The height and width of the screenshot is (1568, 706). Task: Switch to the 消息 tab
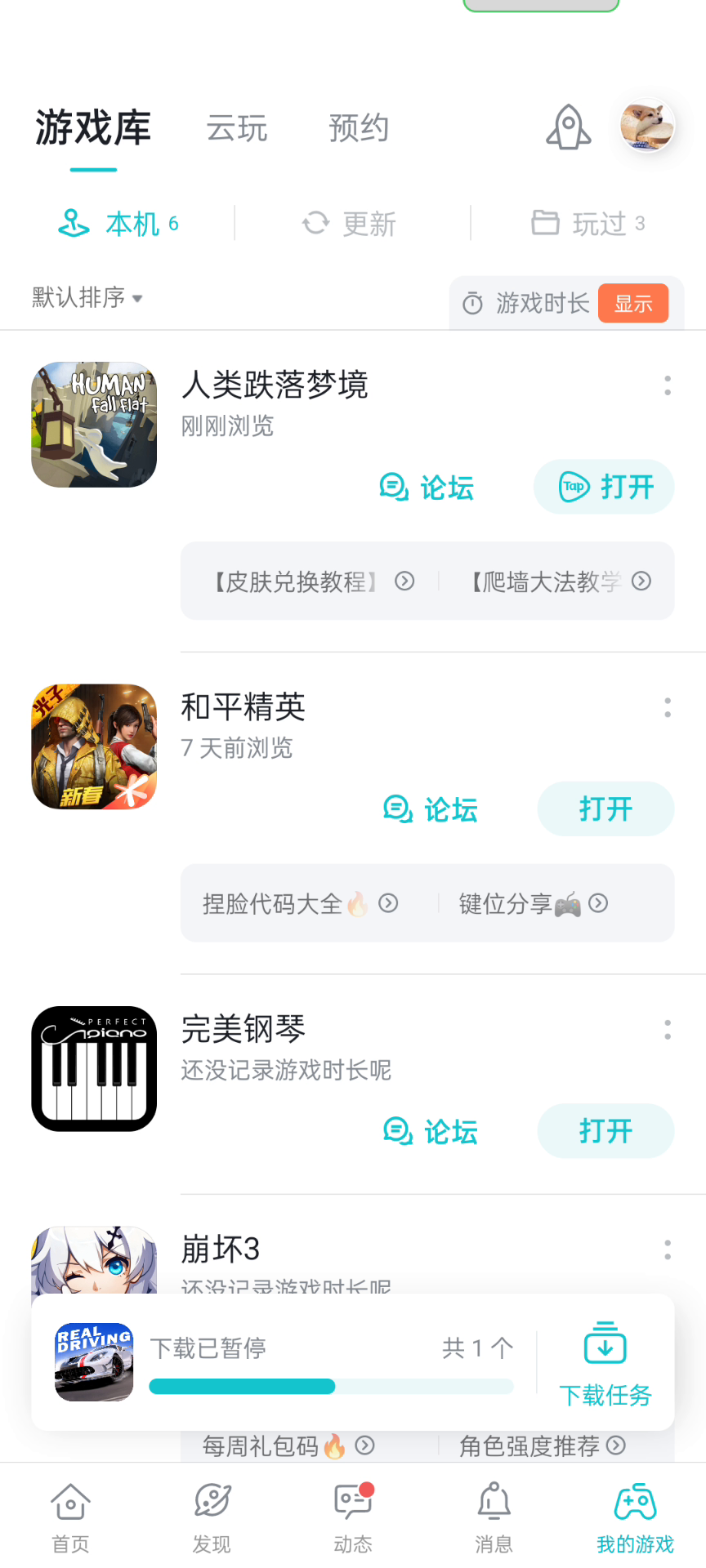click(494, 1518)
